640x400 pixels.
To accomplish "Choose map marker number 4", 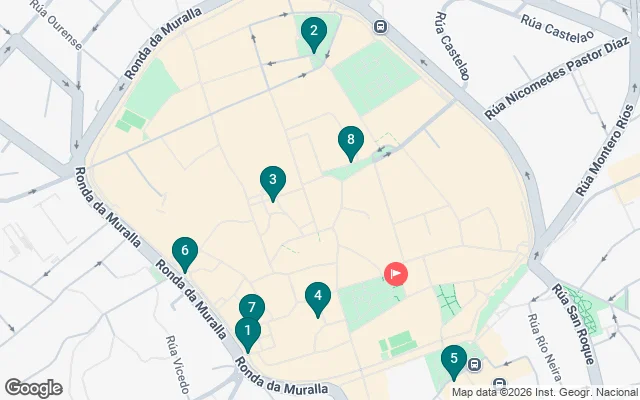I will tap(317, 297).
